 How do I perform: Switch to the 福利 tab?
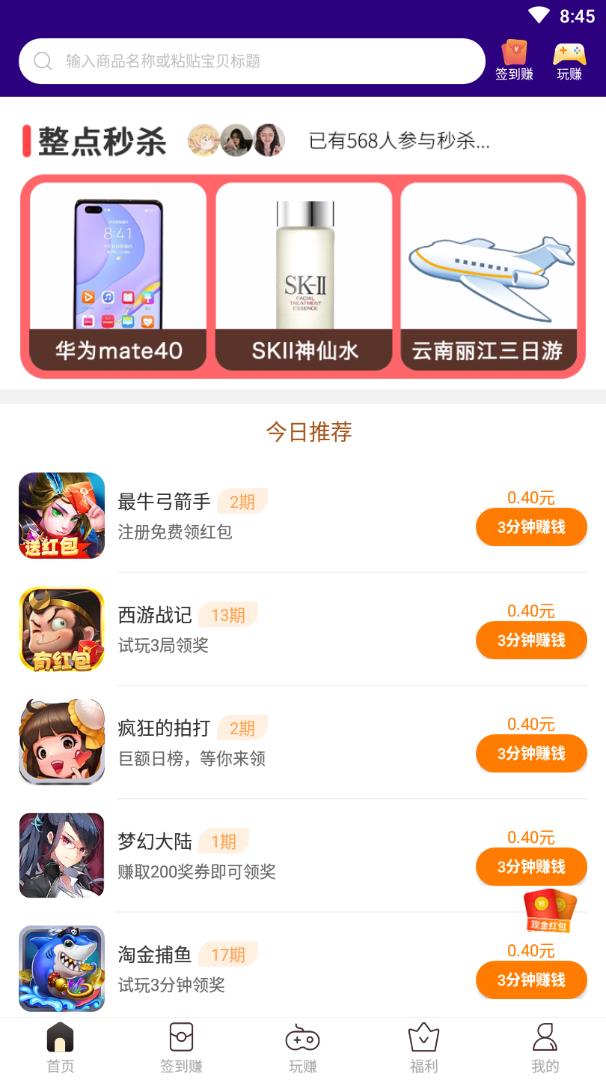tap(424, 1048)
